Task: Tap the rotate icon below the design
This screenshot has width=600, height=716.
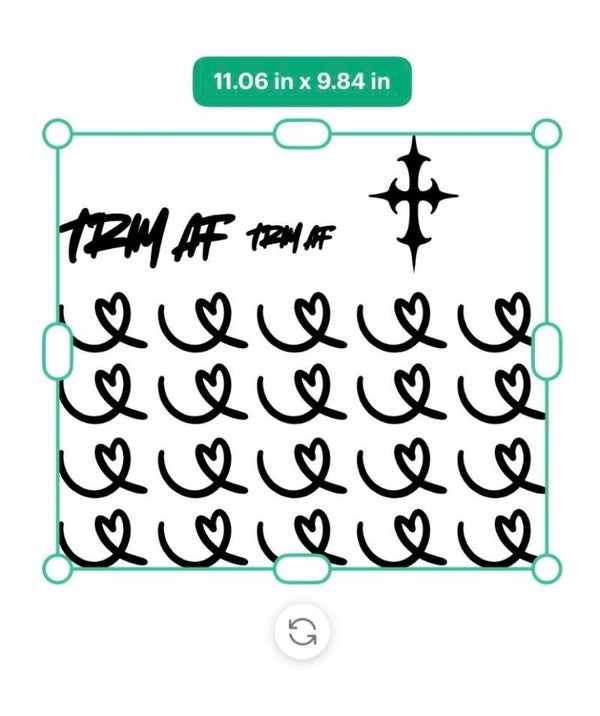Action: 302,631
